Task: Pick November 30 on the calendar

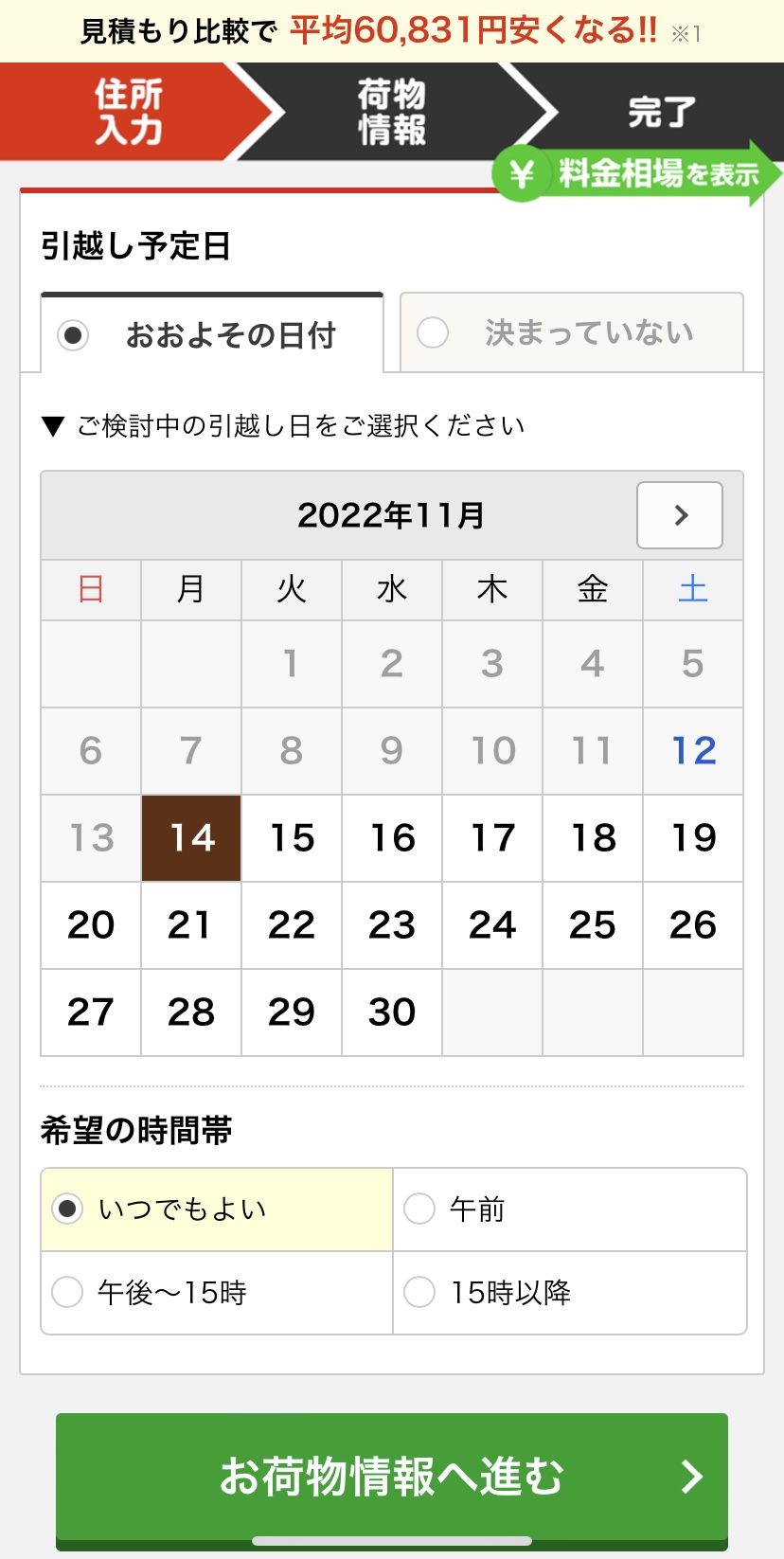Action: point(392,1012)
